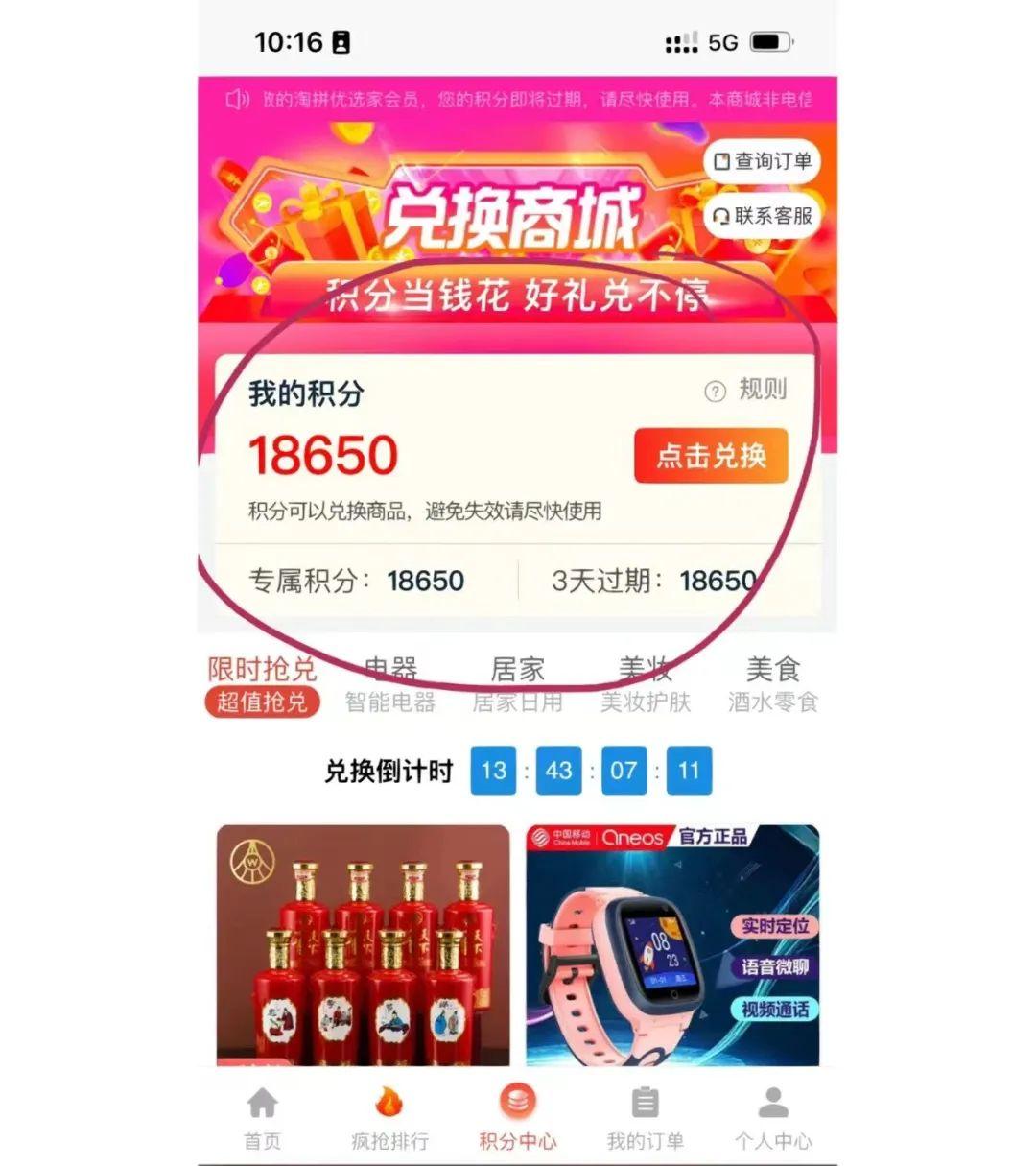Screen dimensions: 1036x1166
Task: Select the 限时抢兑 category tab
Action: (x=261, y=685)
